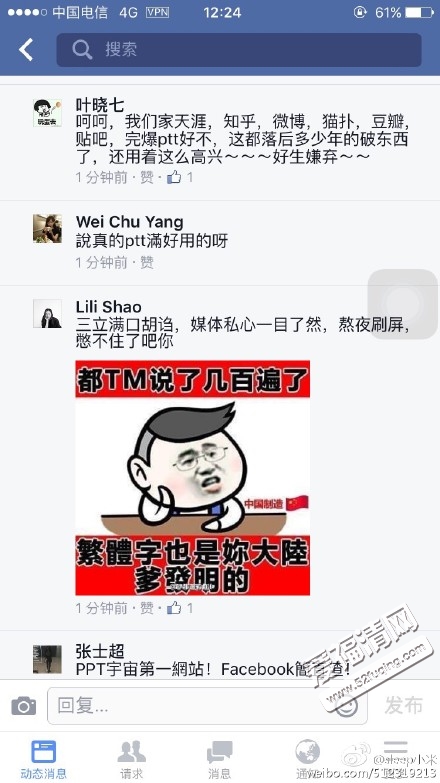This screenshot has height=783, width=440.
Task: View Wei Chu Yang's profile by name
Action: [x=130, y=222]
